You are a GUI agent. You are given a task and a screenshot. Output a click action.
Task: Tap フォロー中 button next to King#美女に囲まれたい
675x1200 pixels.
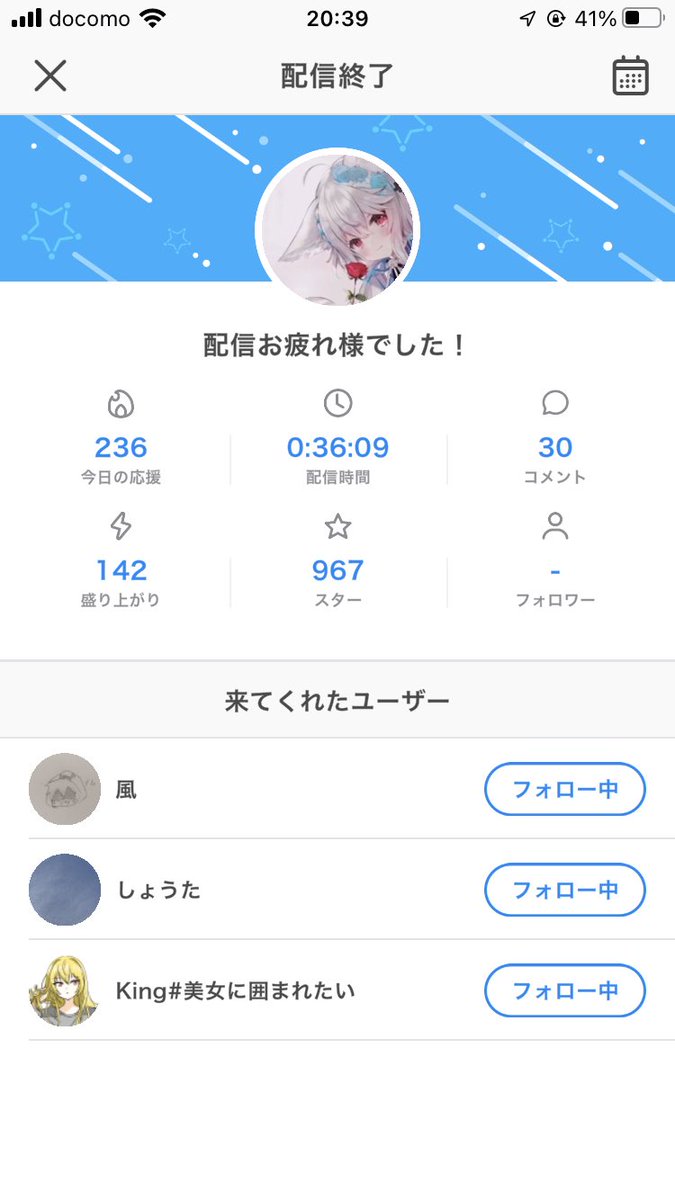[x=565, y=990]
